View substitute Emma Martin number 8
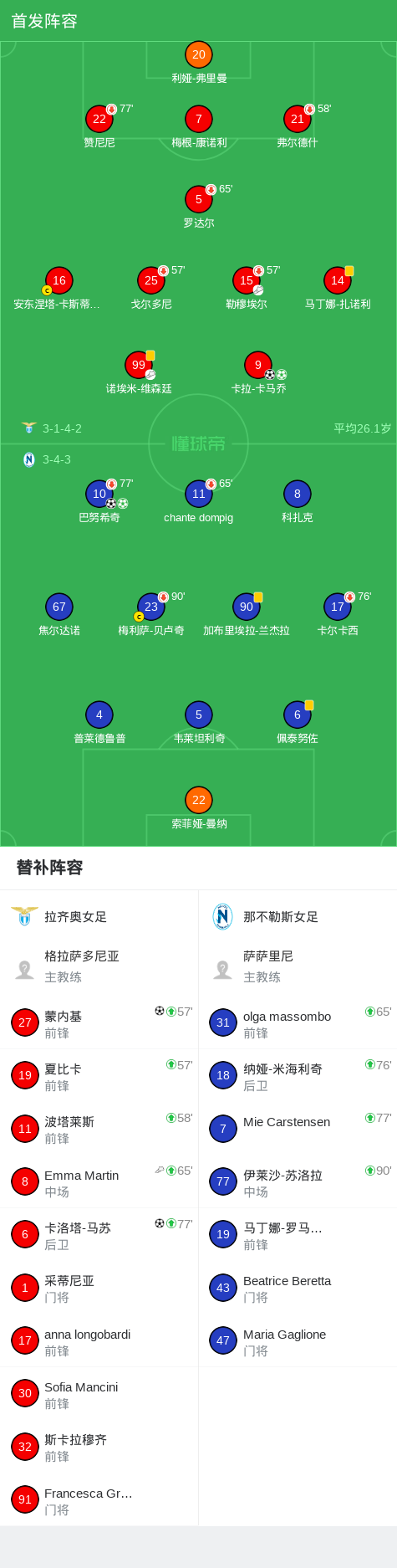This screenshot has width=397, height=1568. pyautogui.click(x=99, y=1182)
